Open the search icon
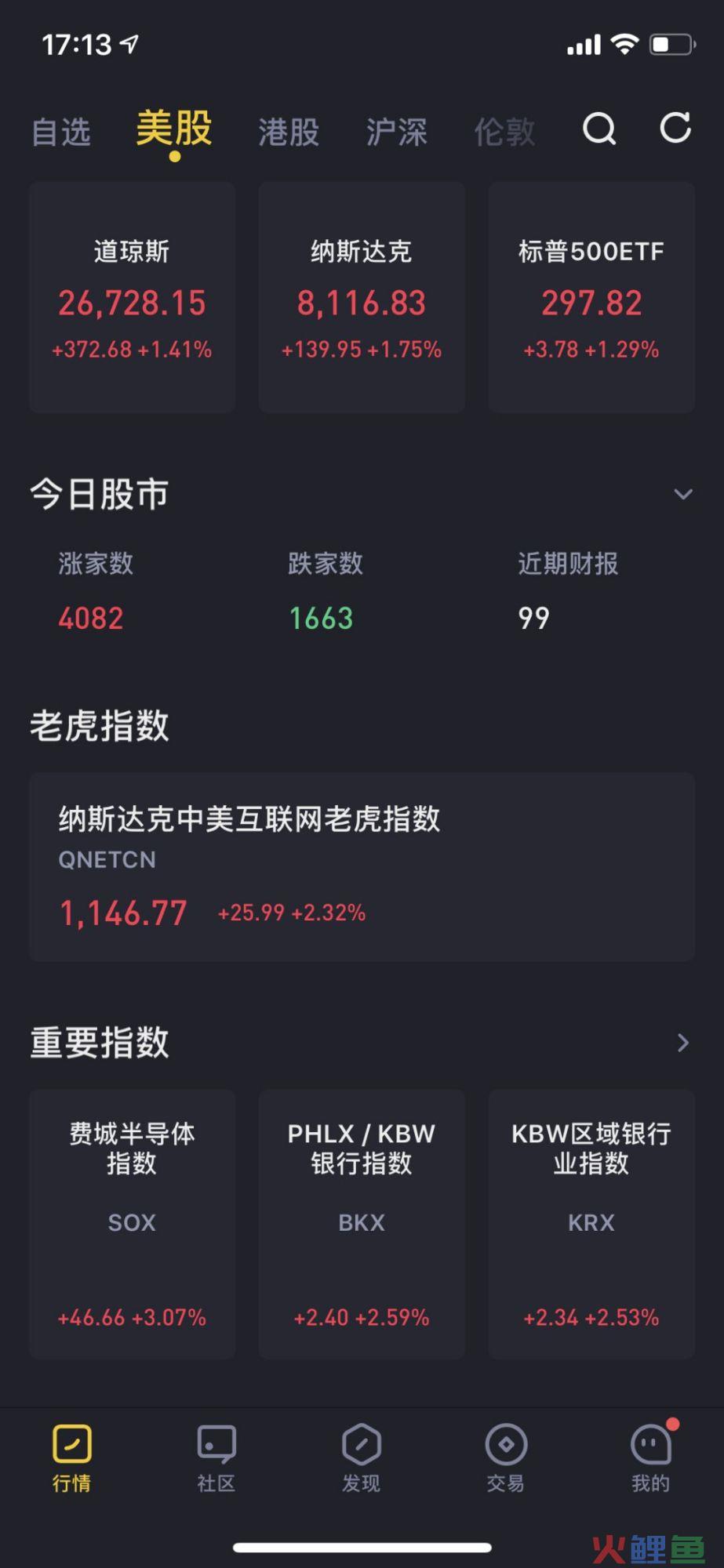The height and width of the screenshot is (1568, 724). [x=599, y=129]
